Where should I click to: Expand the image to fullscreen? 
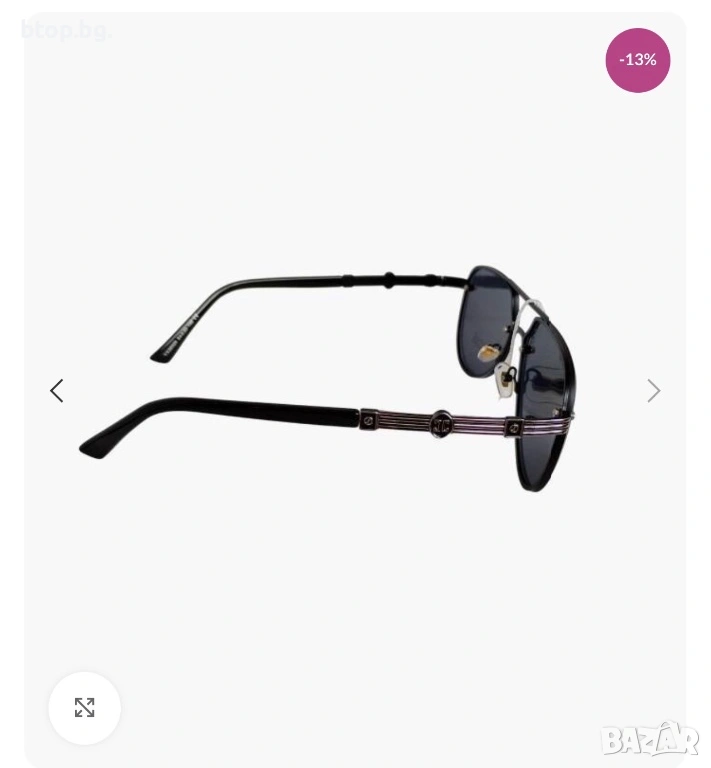(85, 708)
